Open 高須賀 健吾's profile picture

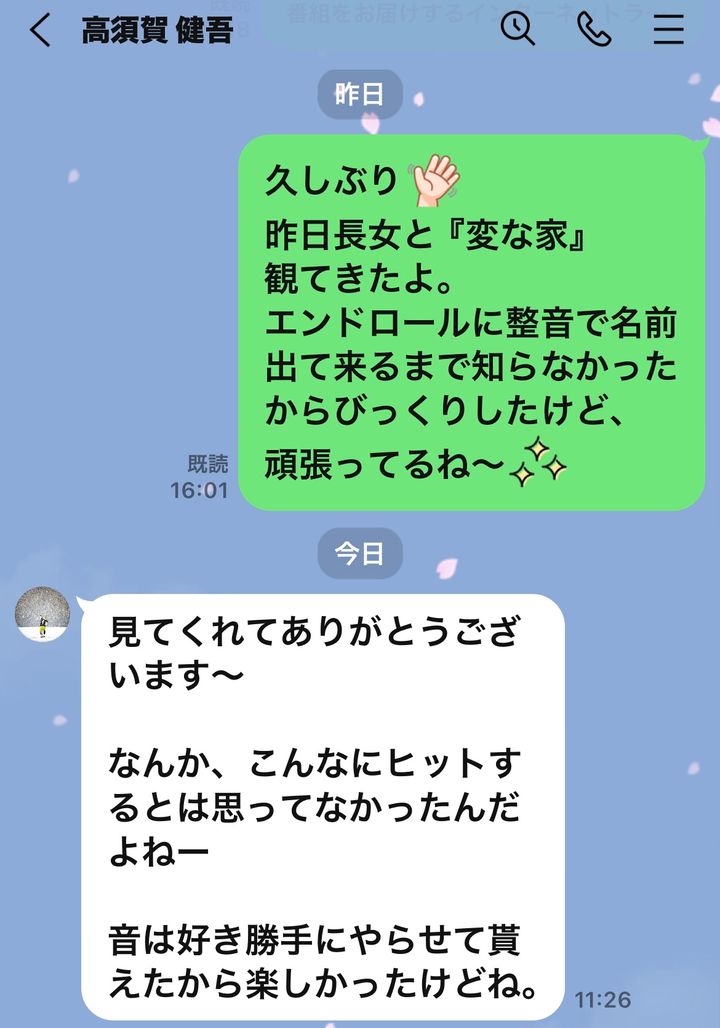[42, 614]
